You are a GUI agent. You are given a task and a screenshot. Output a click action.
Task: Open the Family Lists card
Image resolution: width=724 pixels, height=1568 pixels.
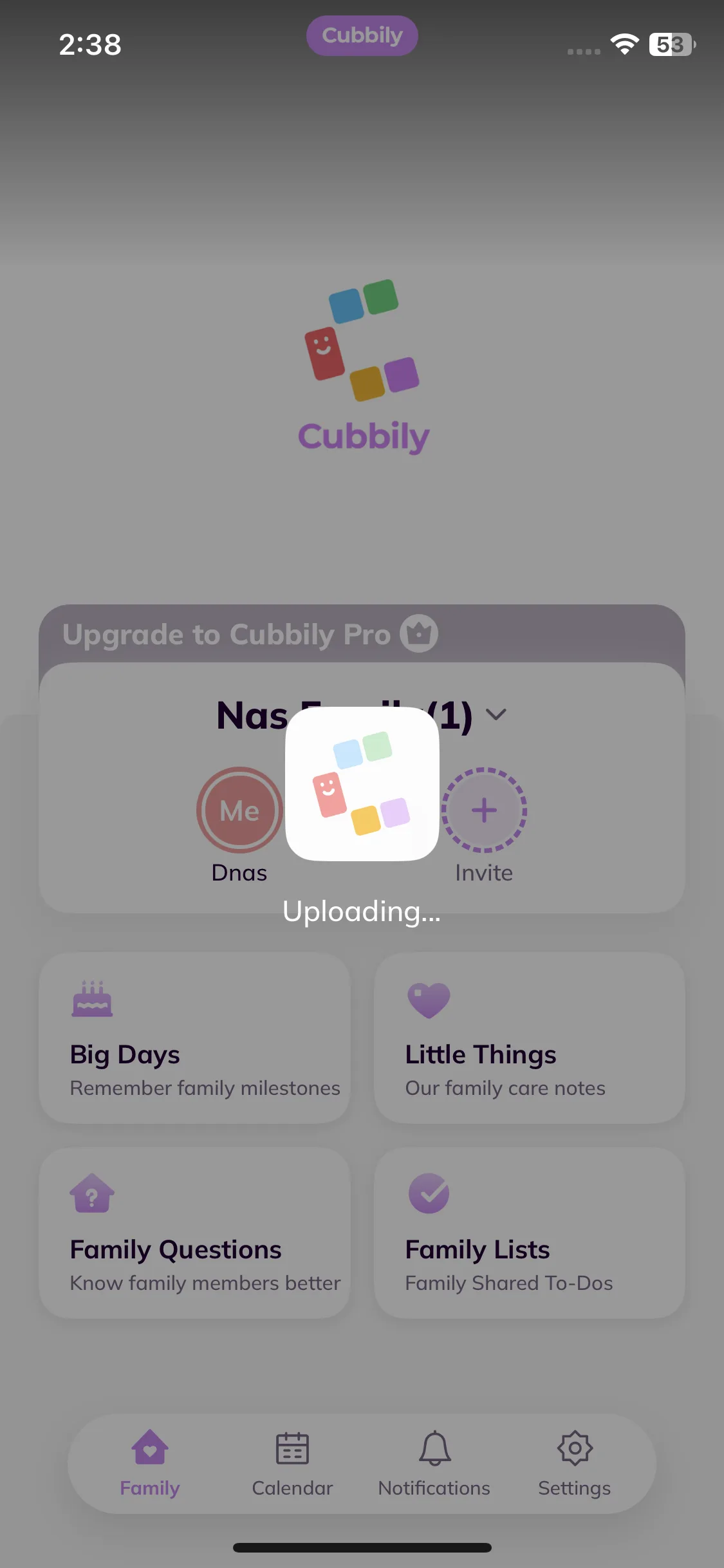pos(529,1233)
